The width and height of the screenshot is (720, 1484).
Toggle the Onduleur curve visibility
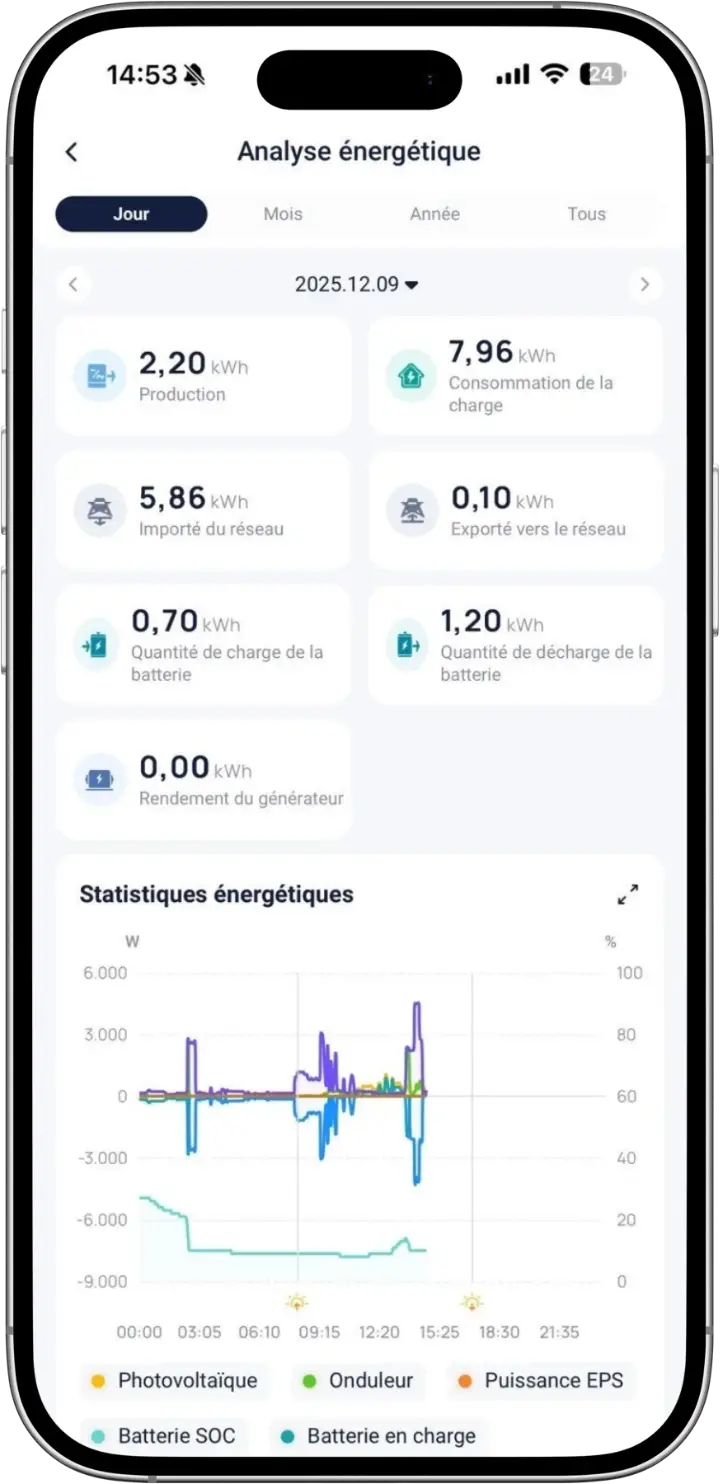357,1380
